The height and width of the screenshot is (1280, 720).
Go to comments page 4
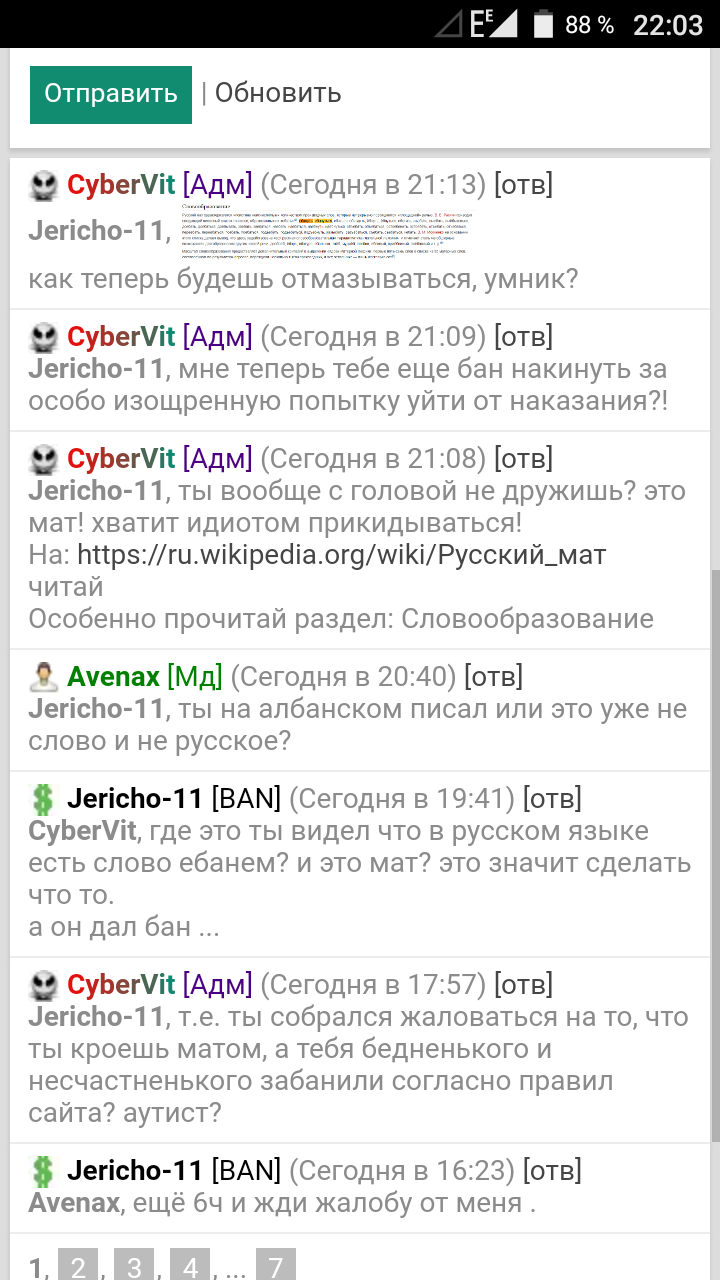click(x=190, y=1266)
